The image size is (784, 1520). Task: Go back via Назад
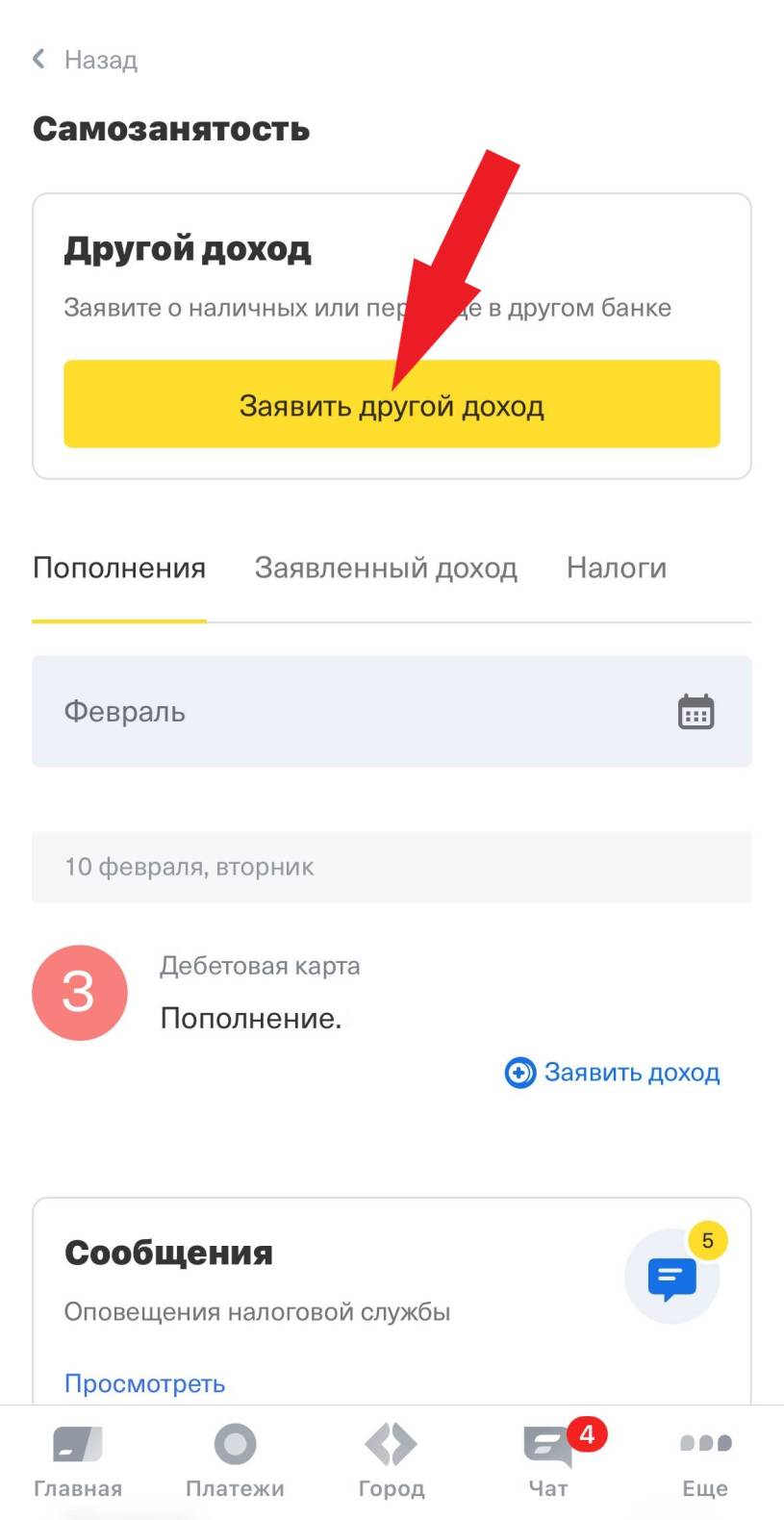[85, 60]
